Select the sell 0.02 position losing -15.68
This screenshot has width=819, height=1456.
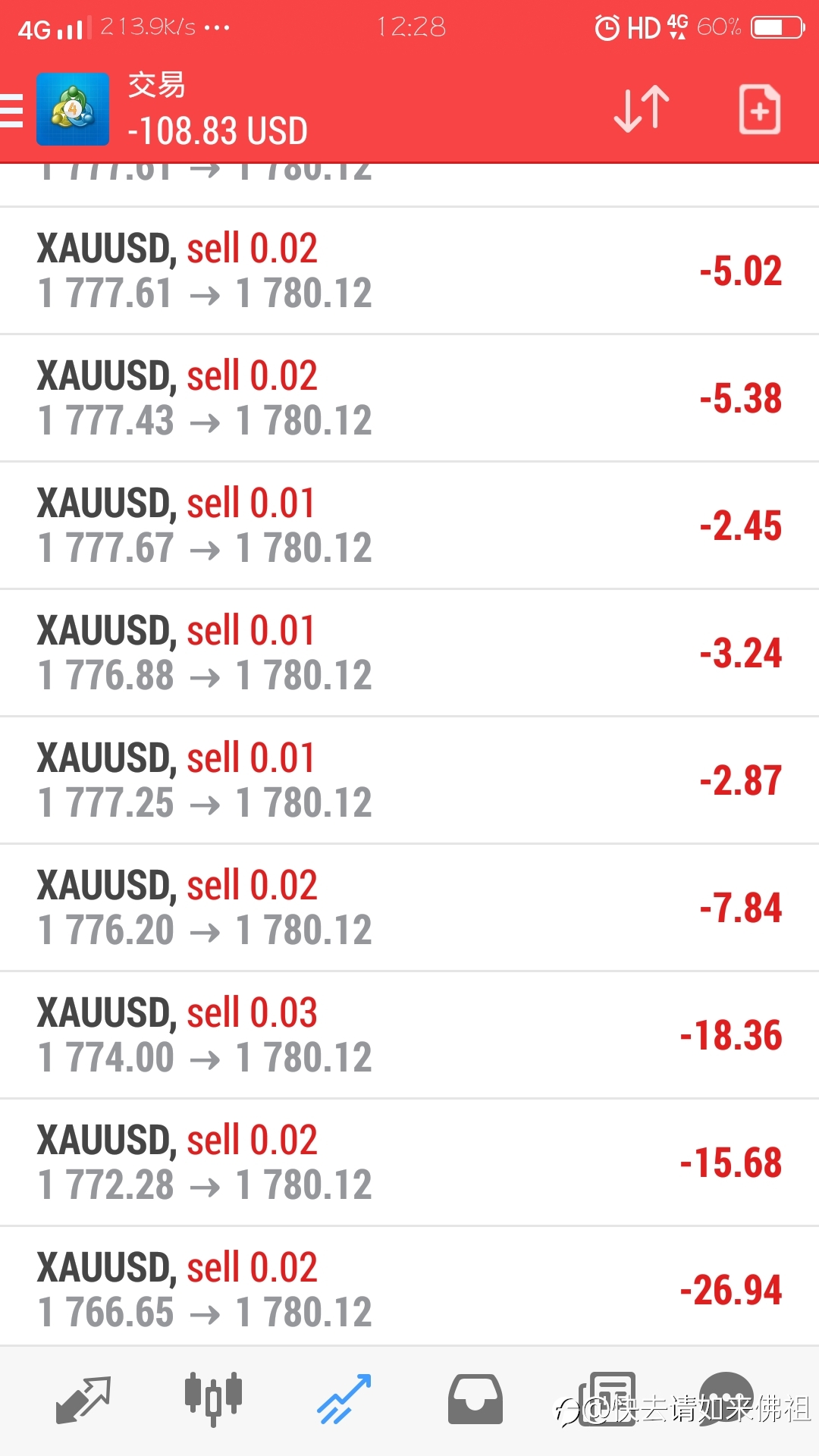pyautogui.click(x=409, y=1163)
